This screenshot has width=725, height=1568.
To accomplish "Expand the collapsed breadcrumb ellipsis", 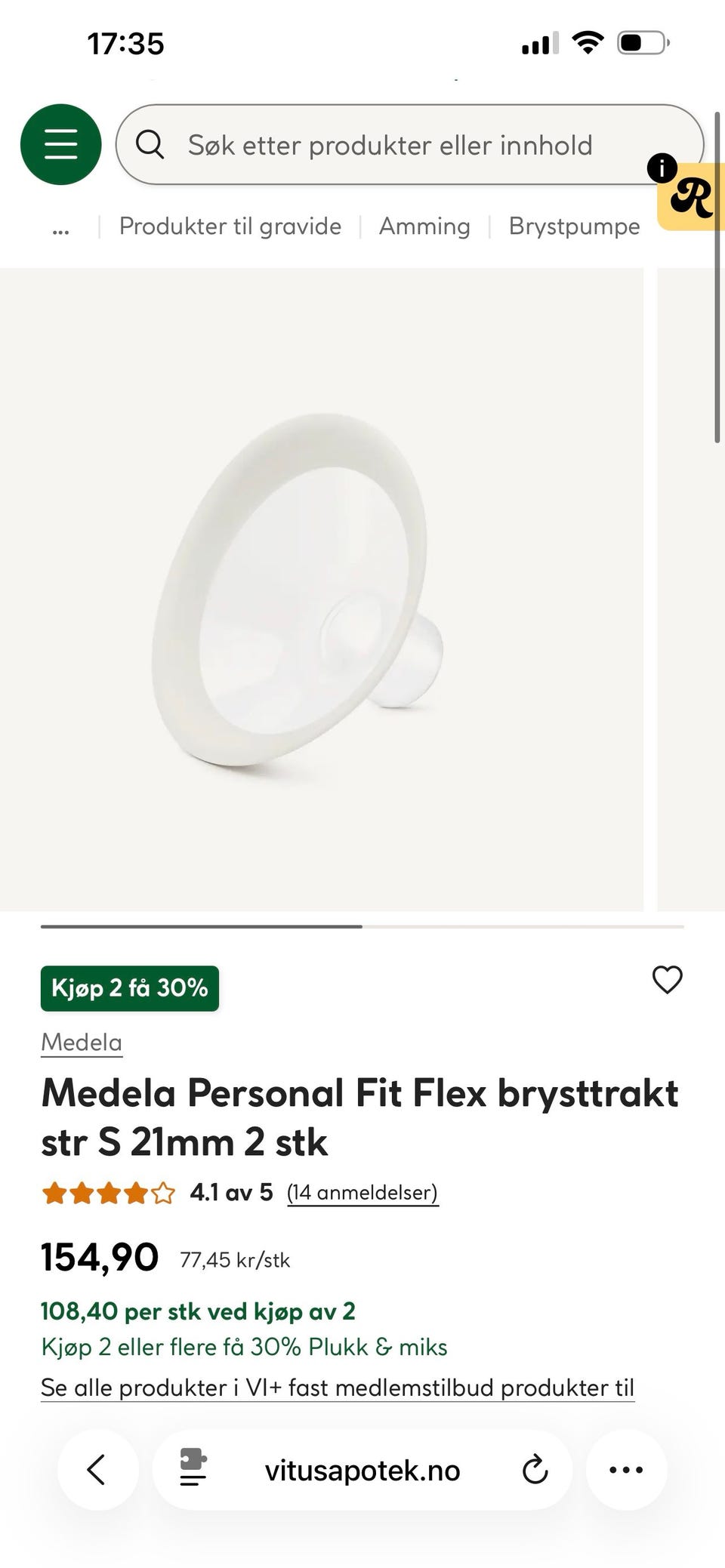I will click(x=60, y=229).
